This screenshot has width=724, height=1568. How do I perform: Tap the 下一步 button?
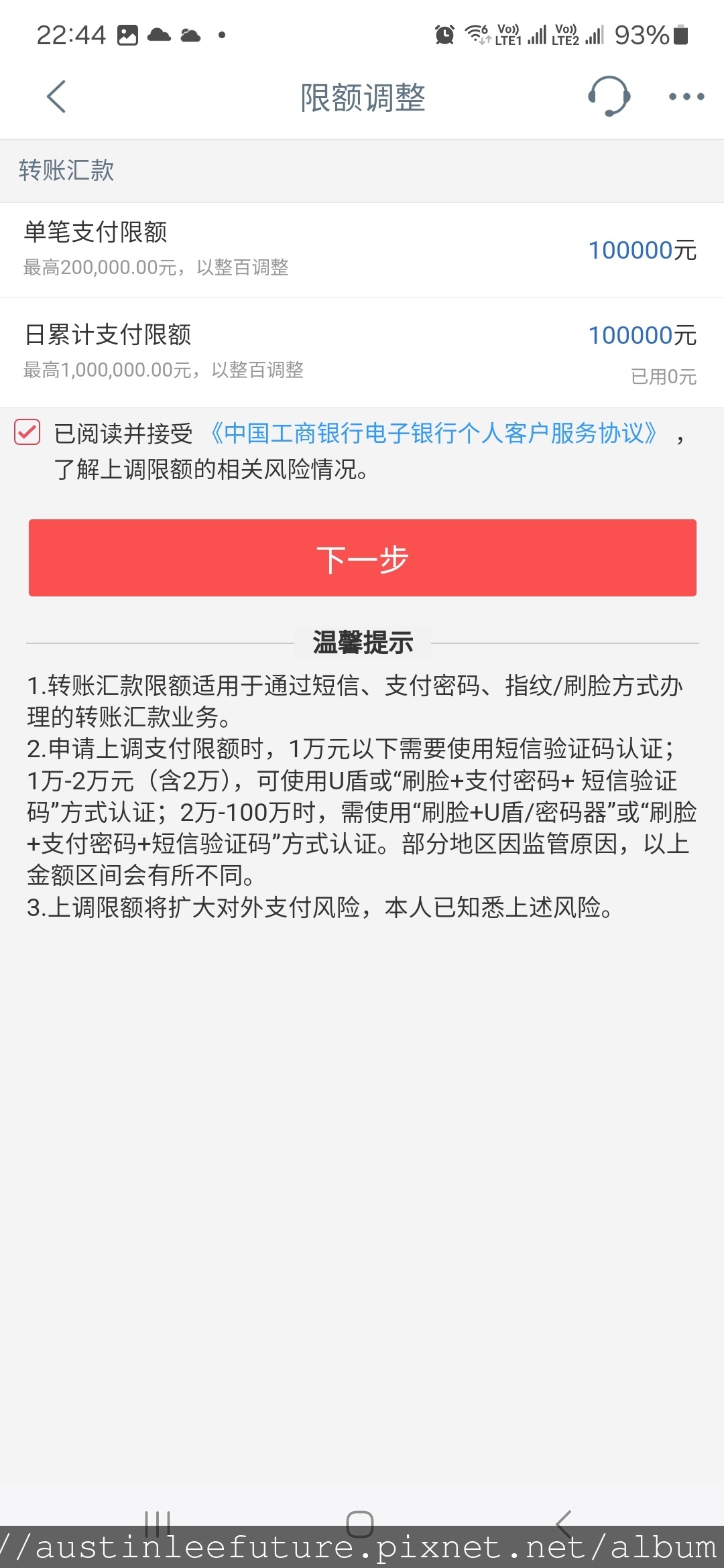(x=363, y=558)
